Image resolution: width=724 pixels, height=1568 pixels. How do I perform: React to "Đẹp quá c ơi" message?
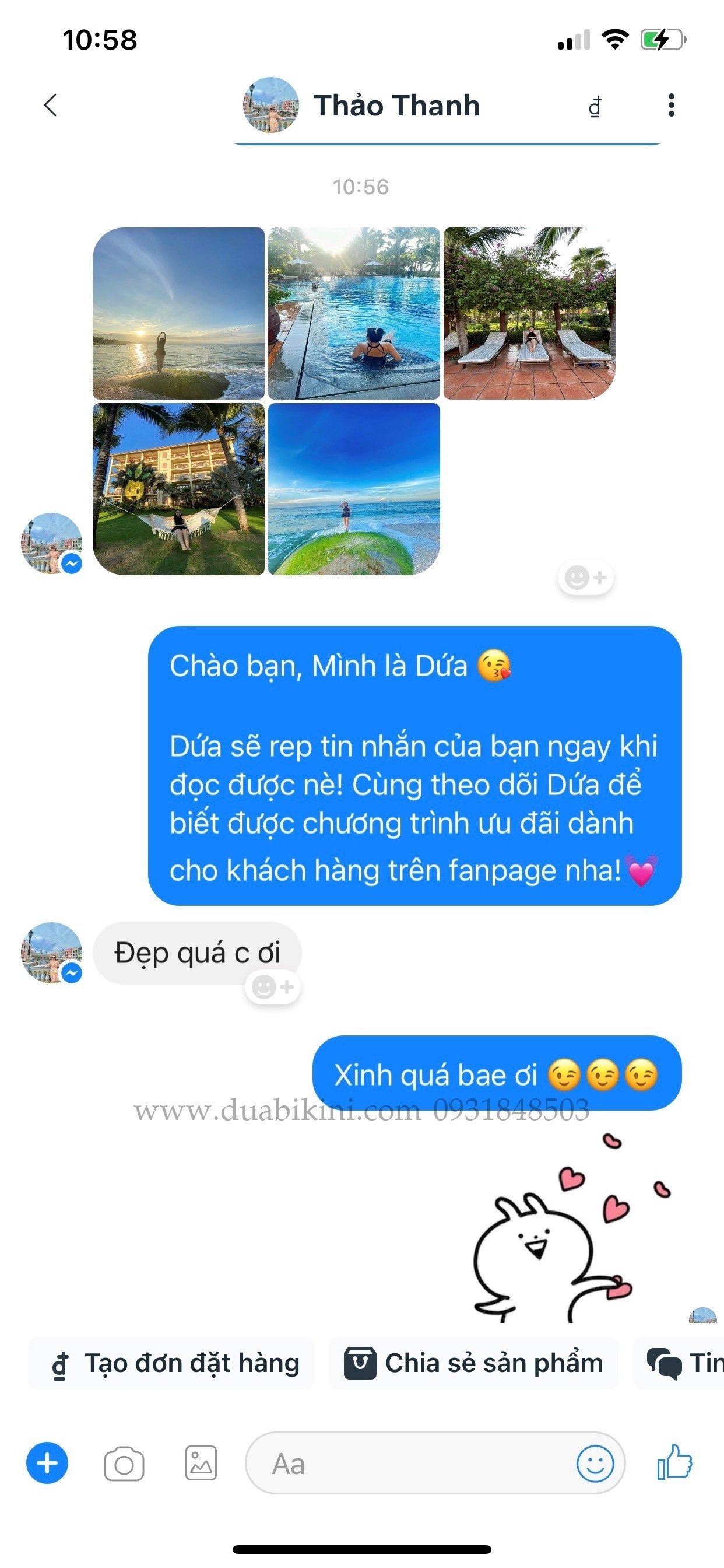273,986
